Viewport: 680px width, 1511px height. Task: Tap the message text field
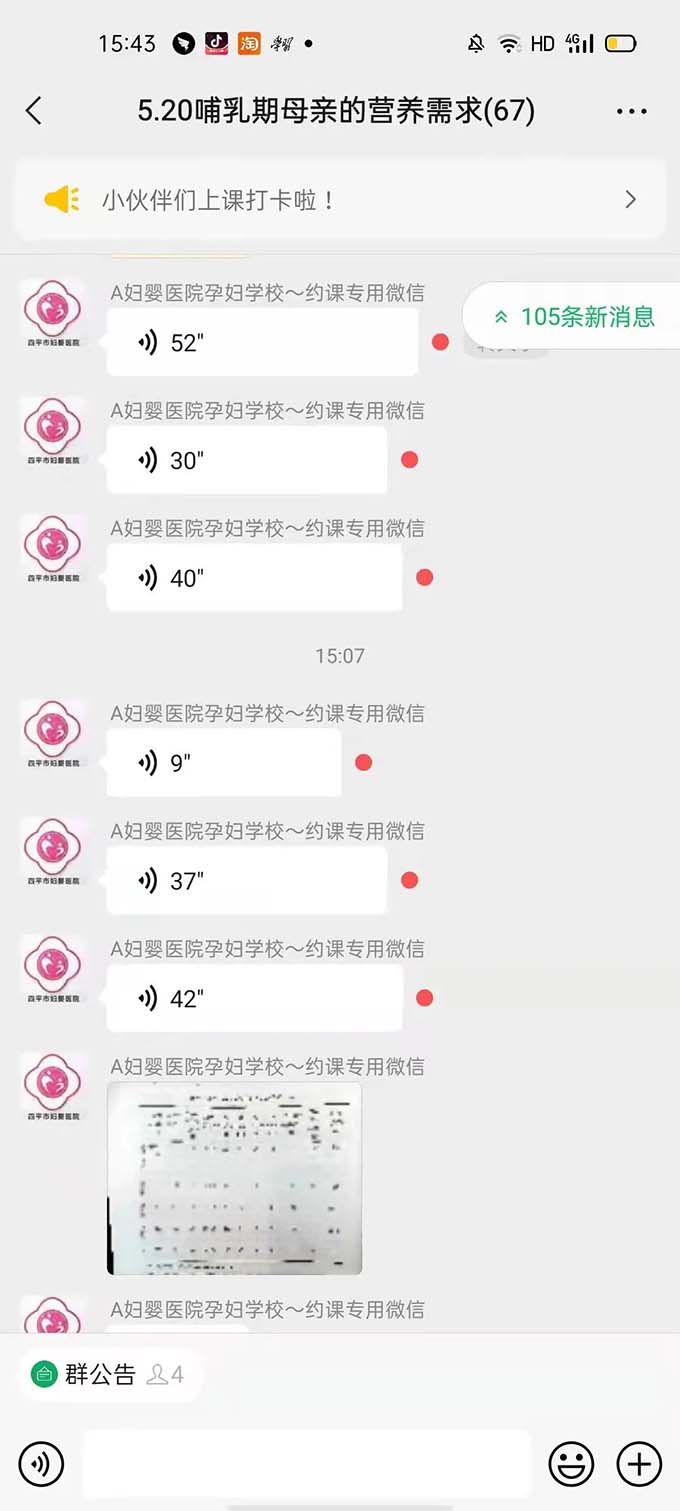[306, 1464]
